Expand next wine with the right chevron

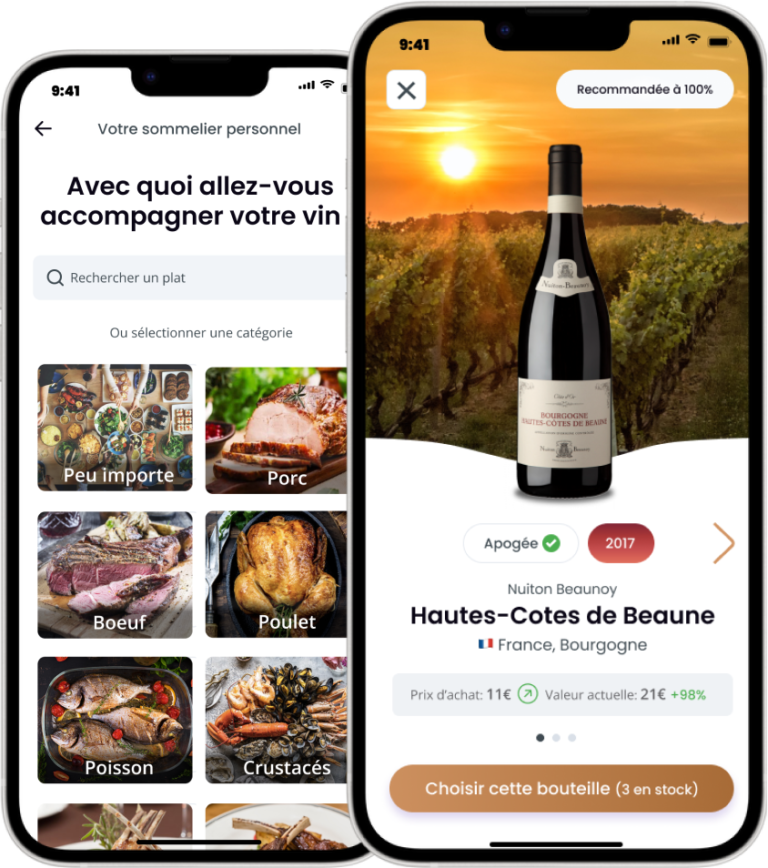[724, 543]
